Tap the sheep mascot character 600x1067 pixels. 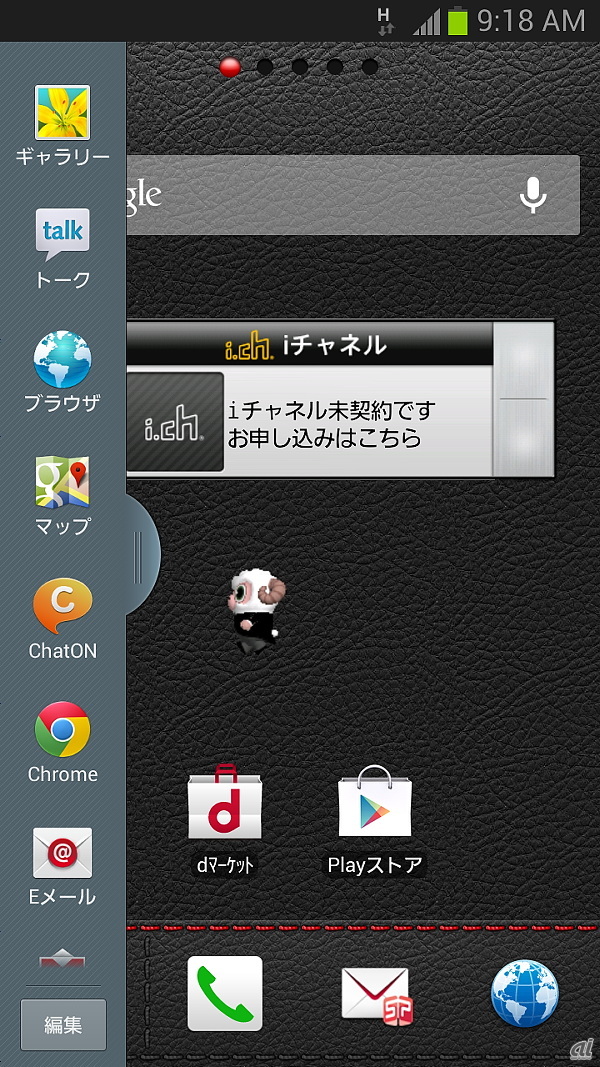click(x=255, y=611)
